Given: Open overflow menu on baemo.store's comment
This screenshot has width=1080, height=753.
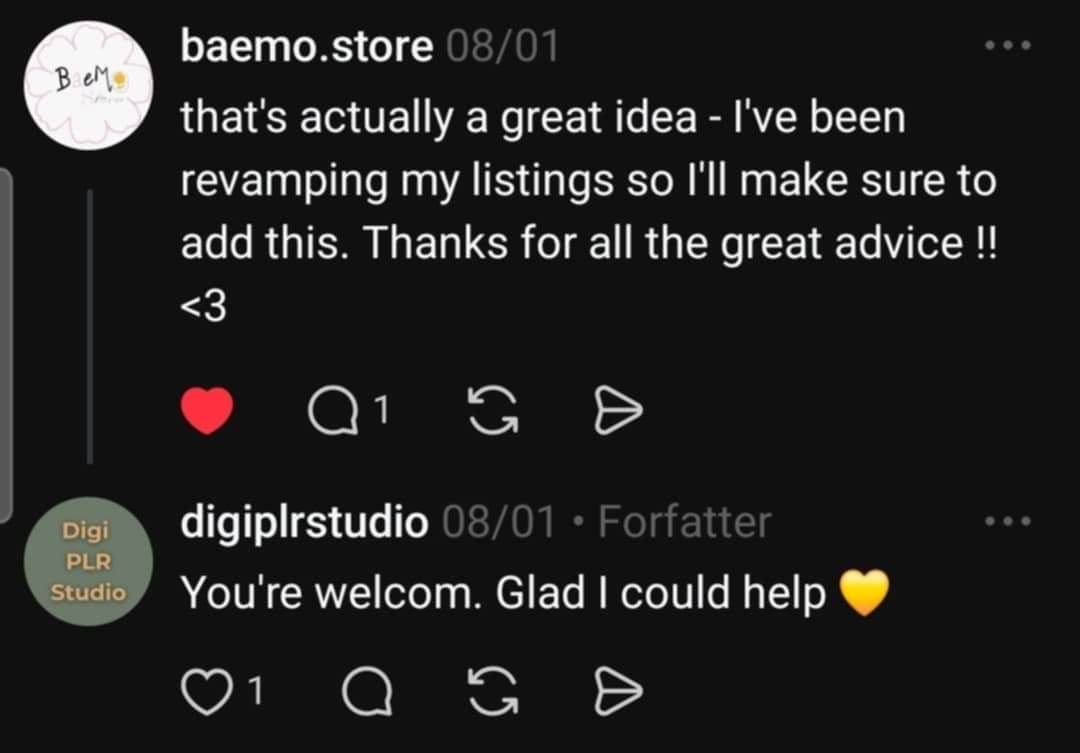Looking at the screenshot, I should pos(1006,46).
